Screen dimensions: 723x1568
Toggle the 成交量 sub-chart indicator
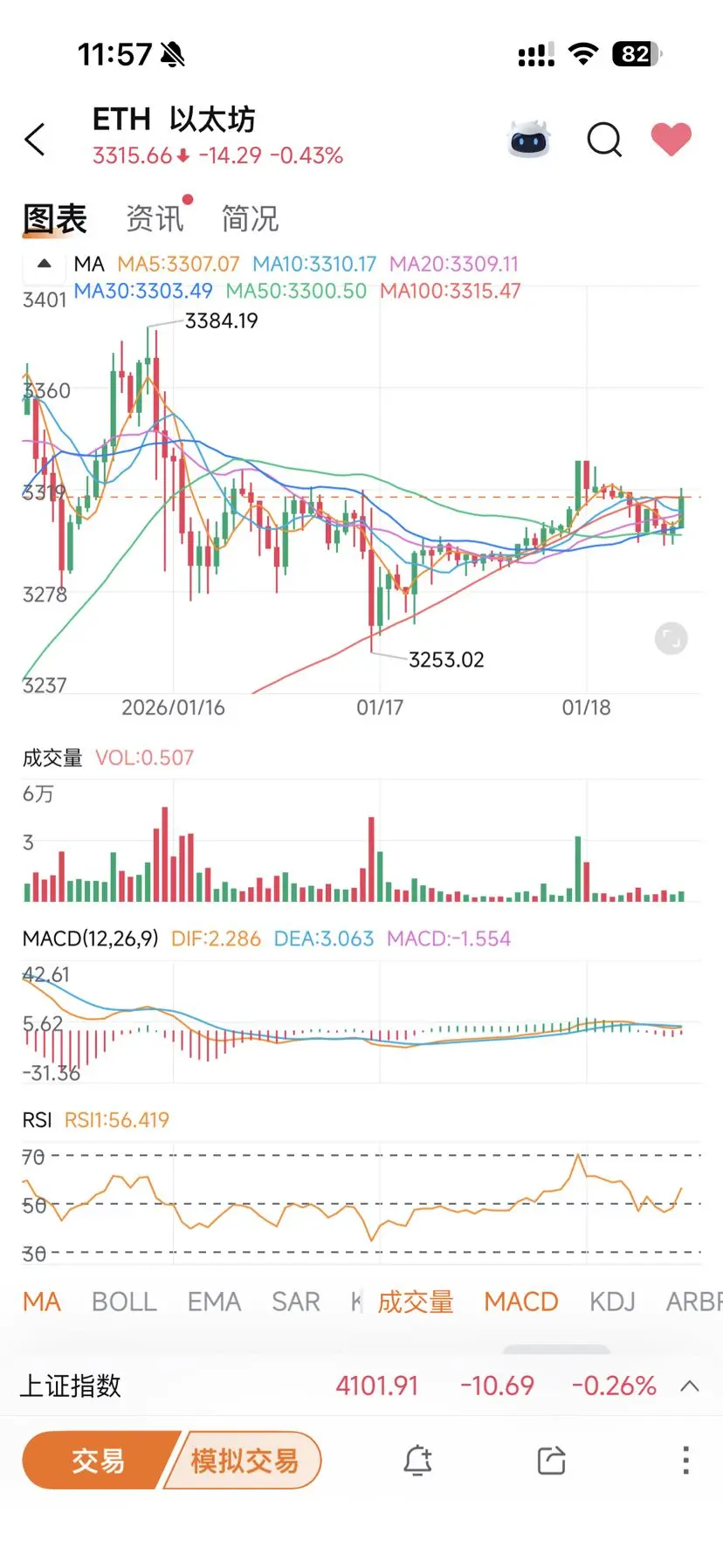coord(416,1301)
